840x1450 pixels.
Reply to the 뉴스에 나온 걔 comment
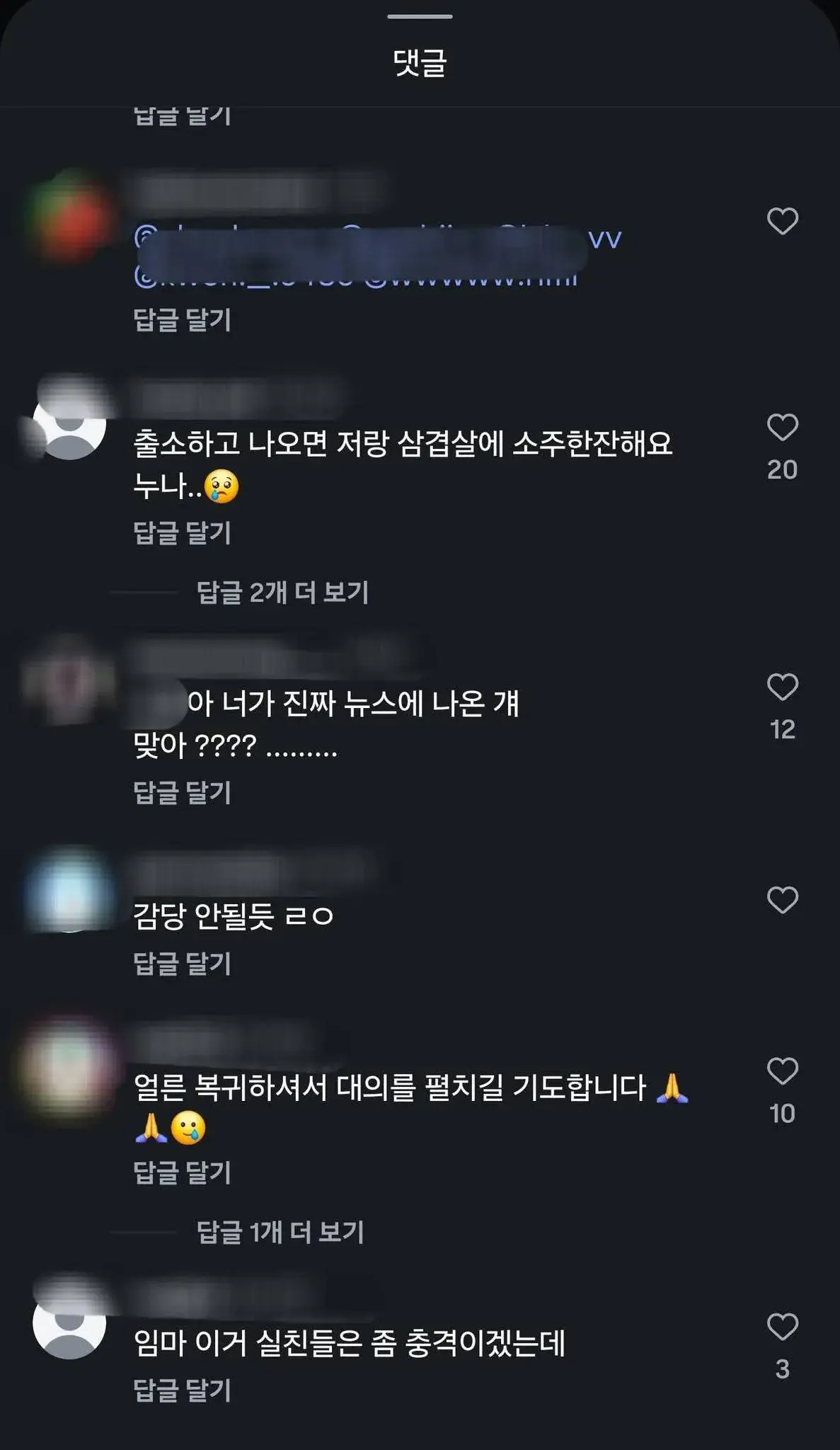[182, 792]
